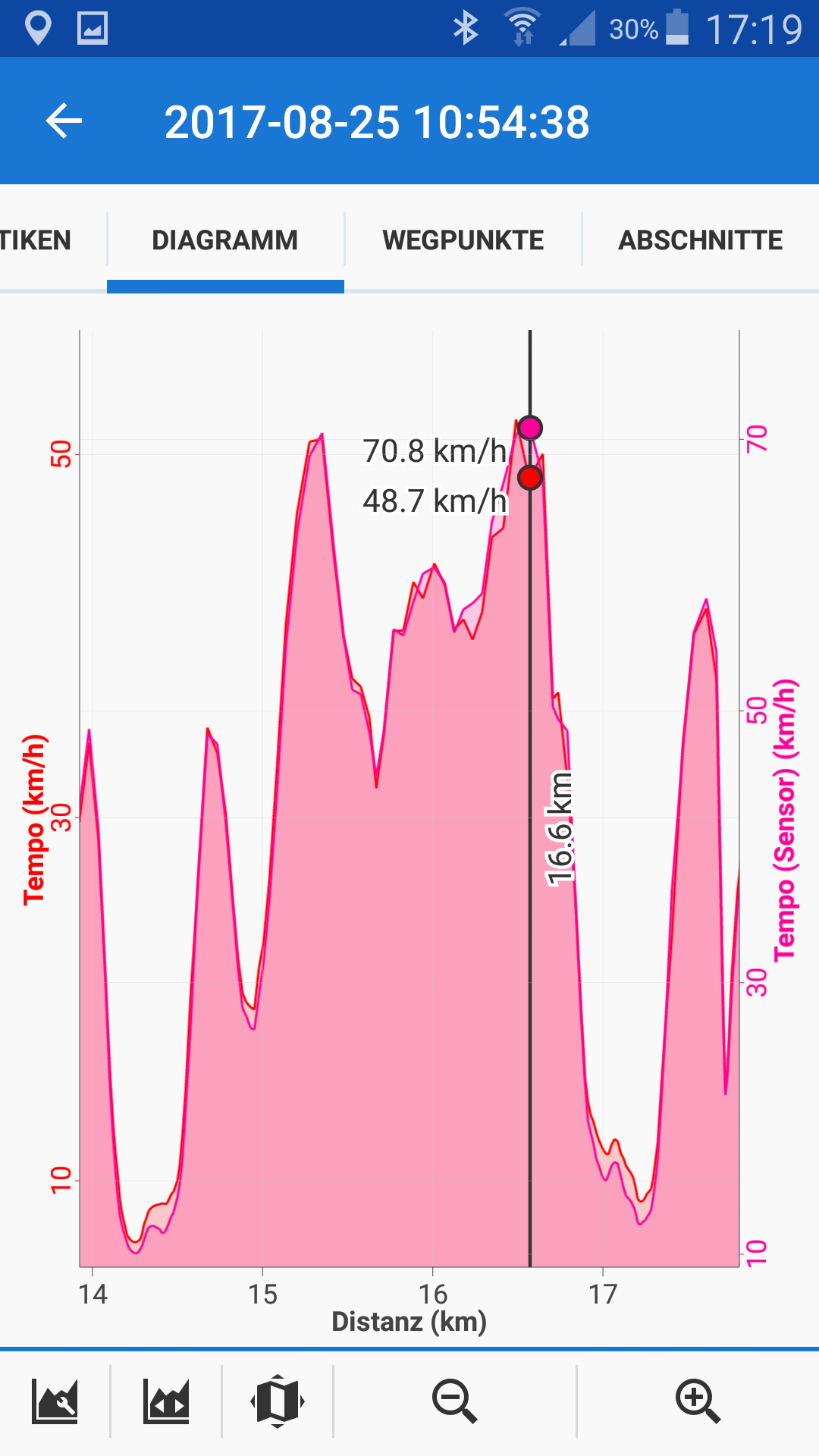Zoom in on the diagram

[x=697, y=1401]
